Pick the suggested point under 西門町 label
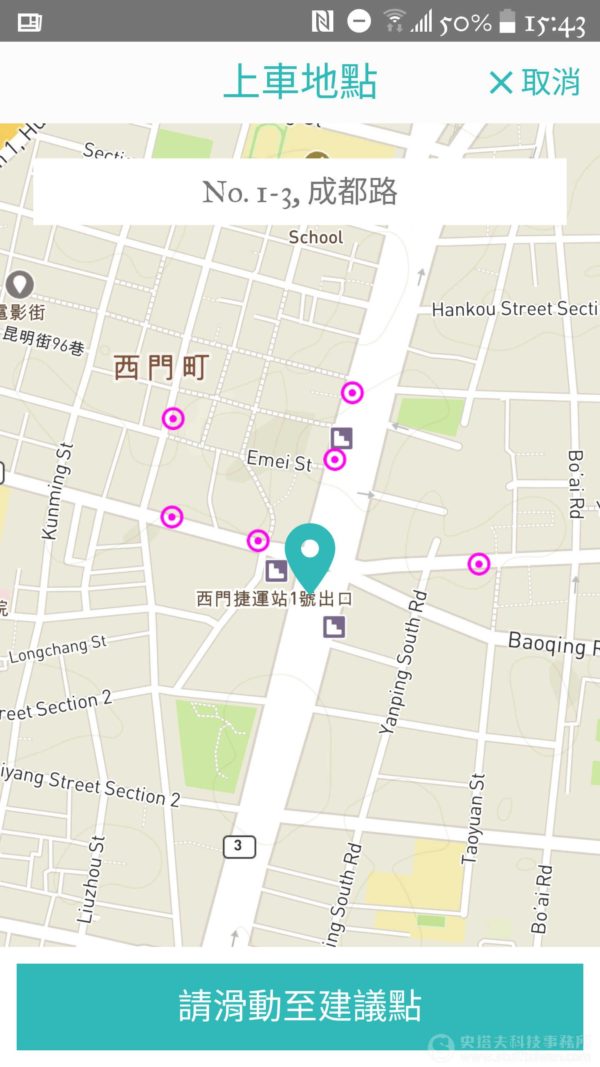 (173, 418)
